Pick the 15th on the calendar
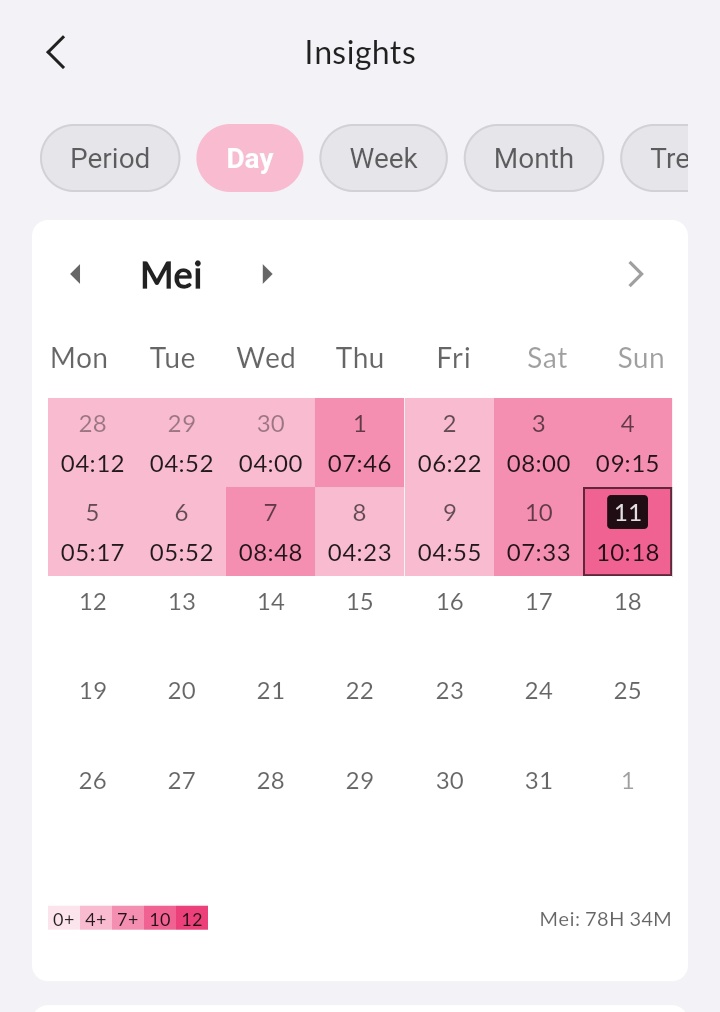Image resolution: width=720 pixels, height=1012 pixels. tap(359, 602)
